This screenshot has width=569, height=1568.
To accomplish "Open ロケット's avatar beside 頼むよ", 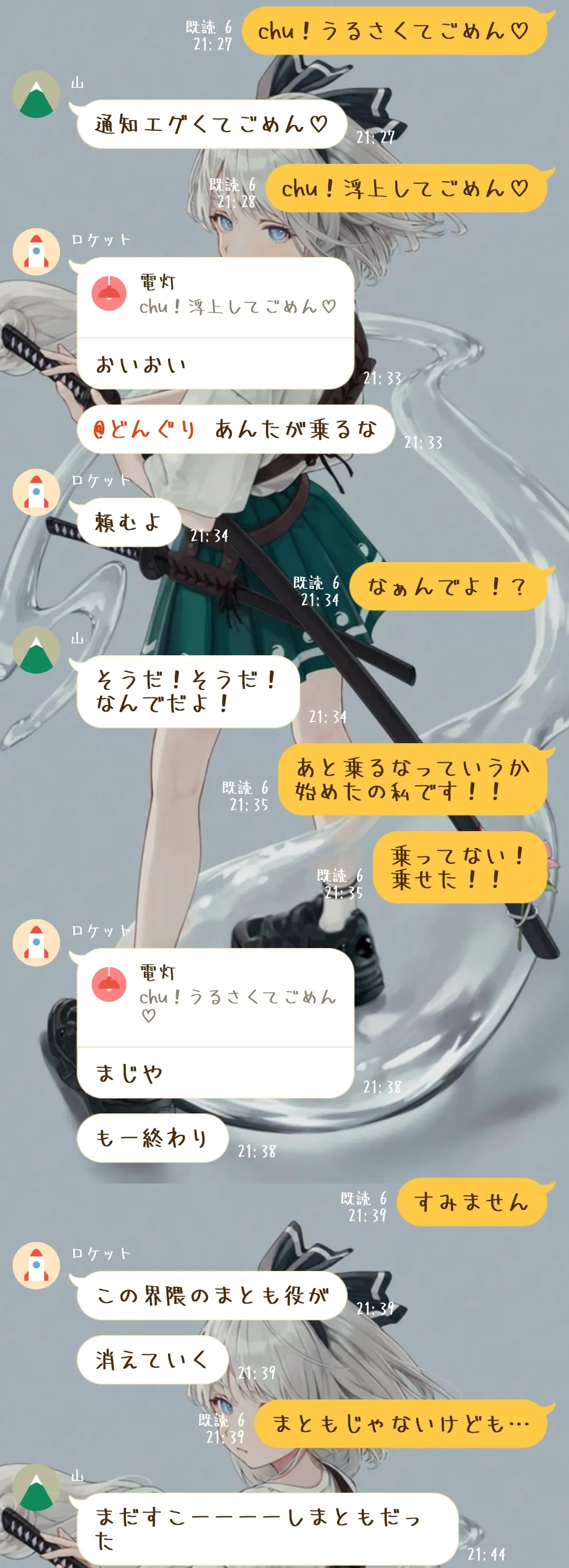I will [x=36, y=492].
